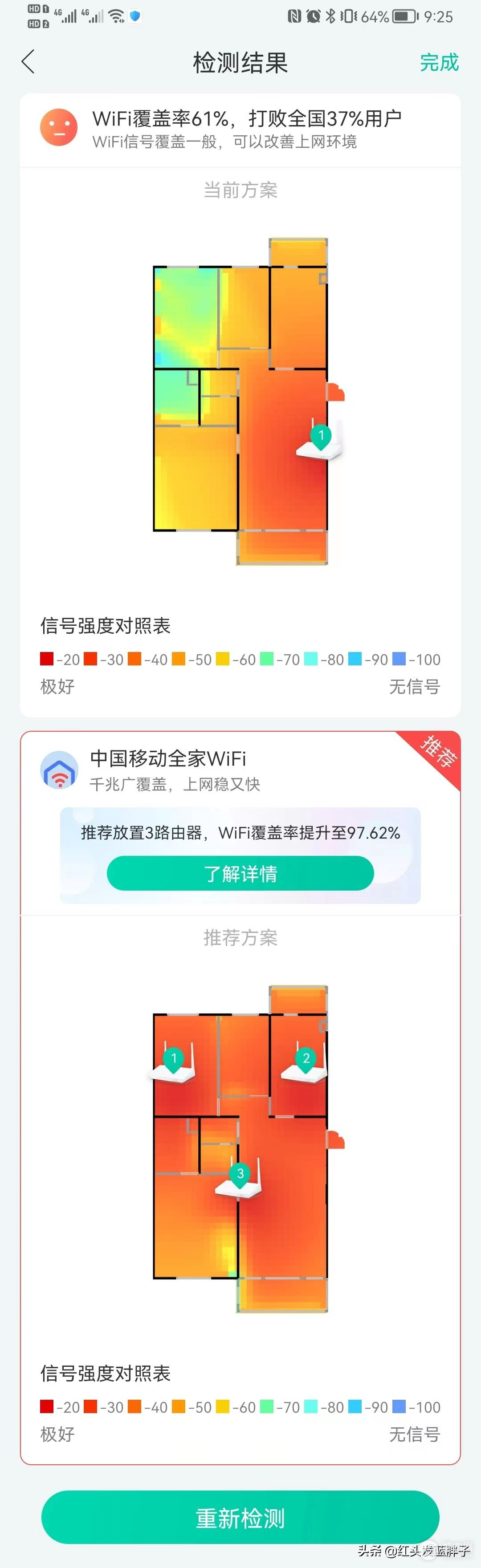Tap 完成 to finish

[x=439, y=62]
